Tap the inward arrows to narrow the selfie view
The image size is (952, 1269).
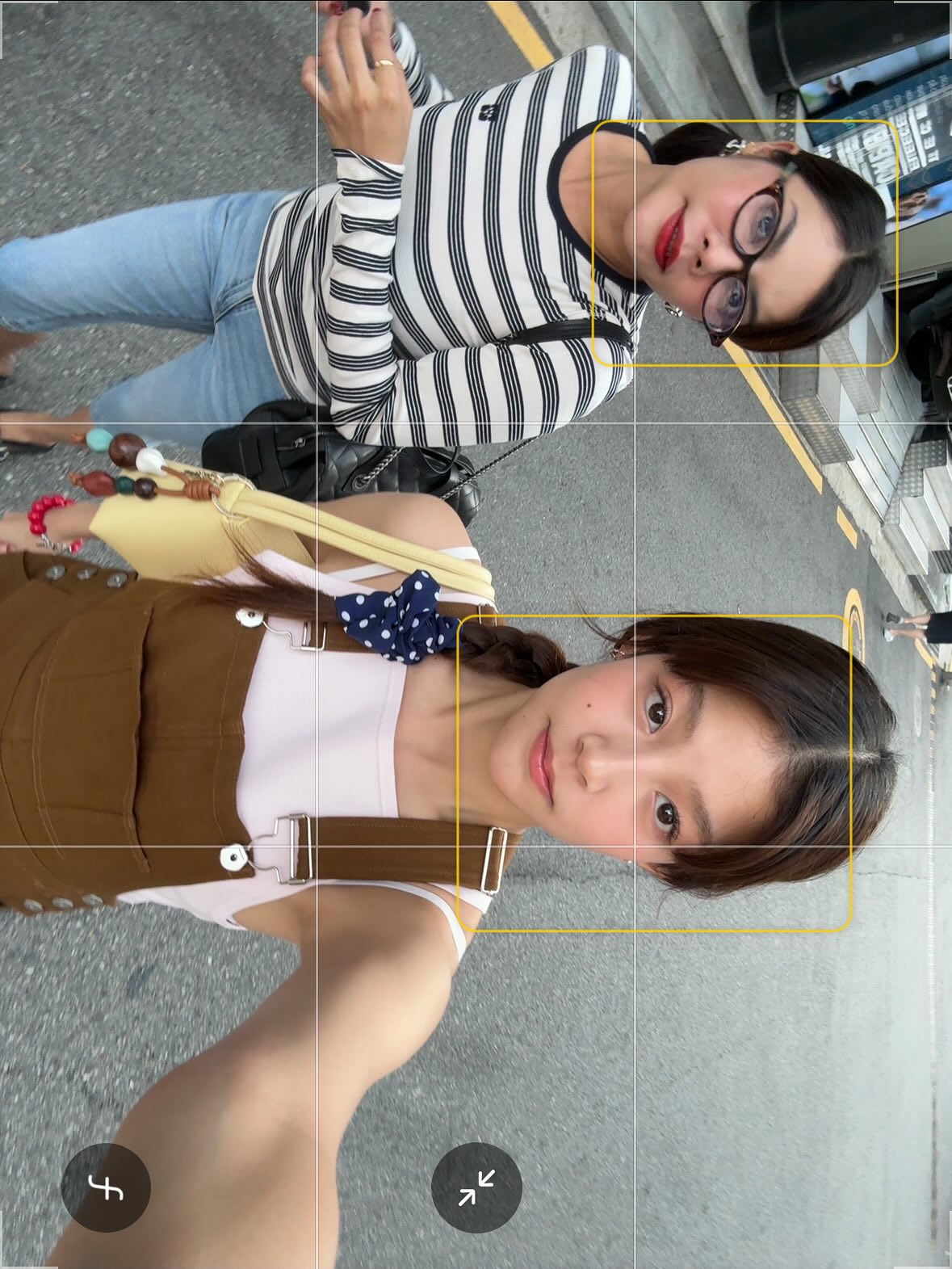point(476,1187)
